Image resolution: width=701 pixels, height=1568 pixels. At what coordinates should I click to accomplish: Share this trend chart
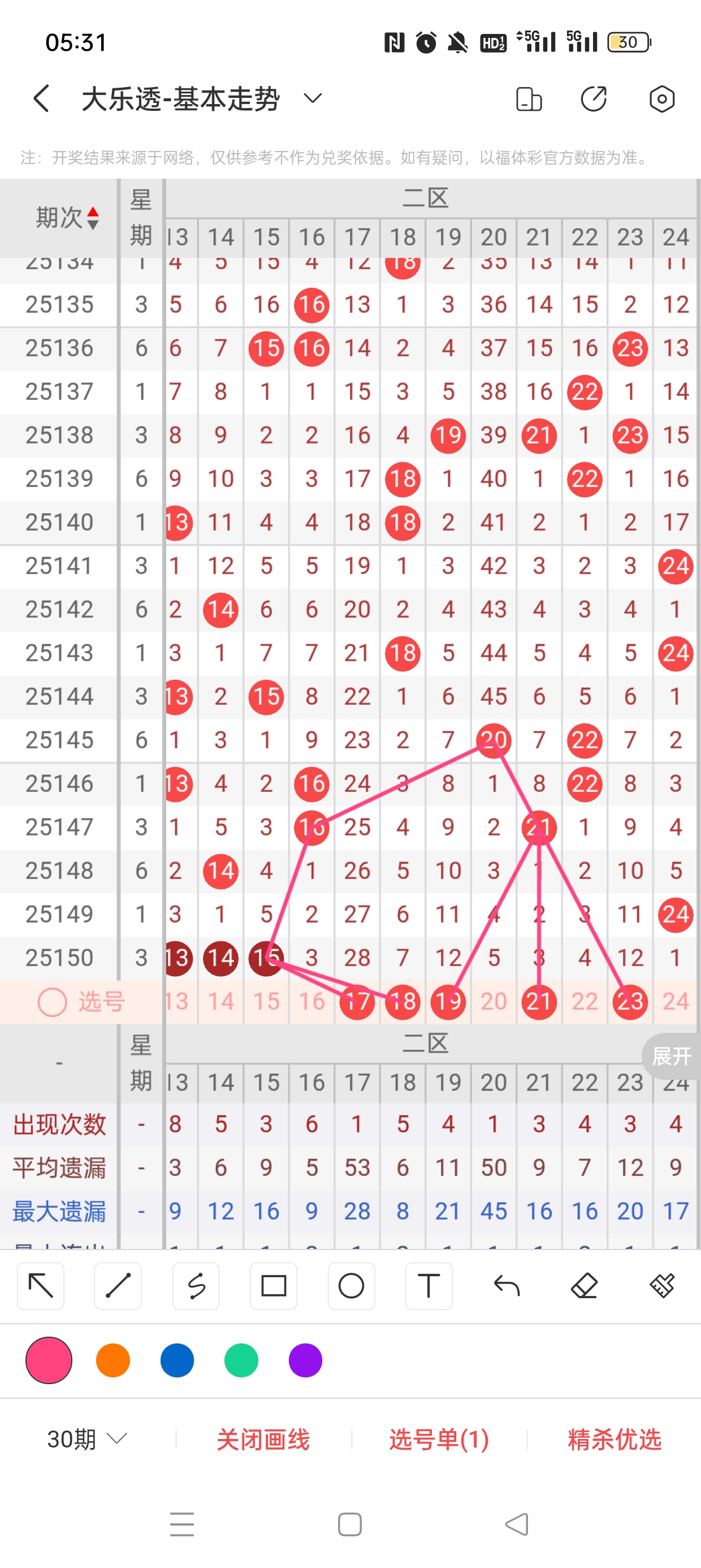click(593, 98)
